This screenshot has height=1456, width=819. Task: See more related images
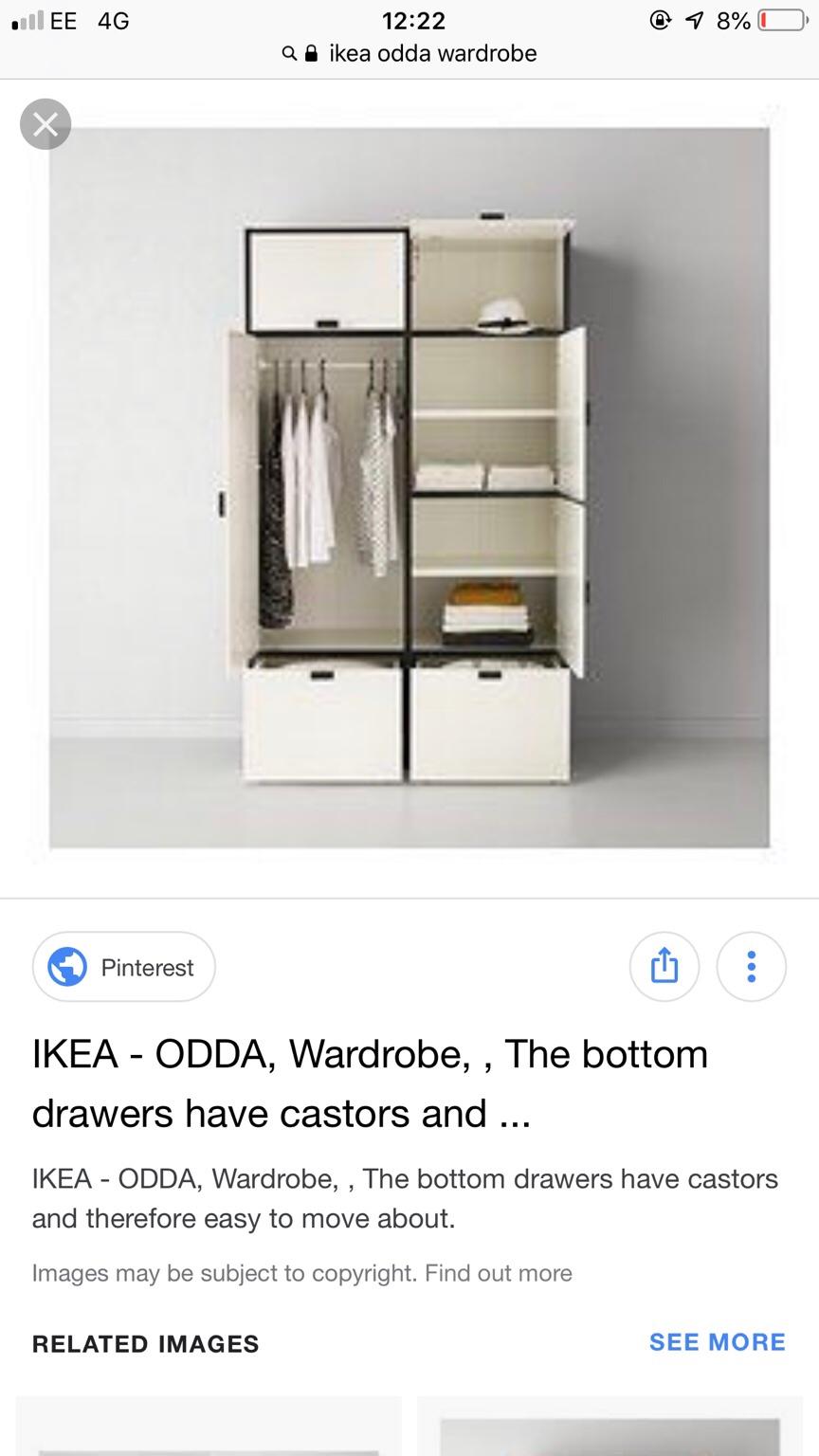pyautogui.click(x=718, y=1342)
